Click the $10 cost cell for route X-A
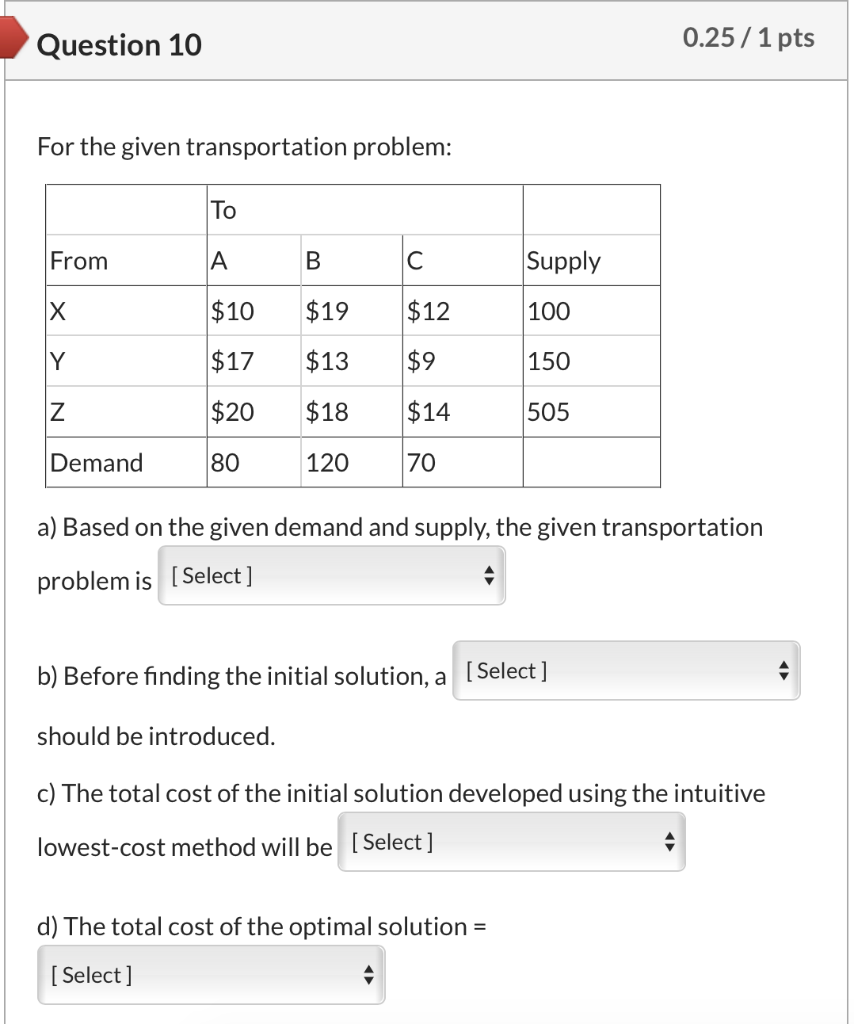The image size is (854, 1024). tap(233, 310)
